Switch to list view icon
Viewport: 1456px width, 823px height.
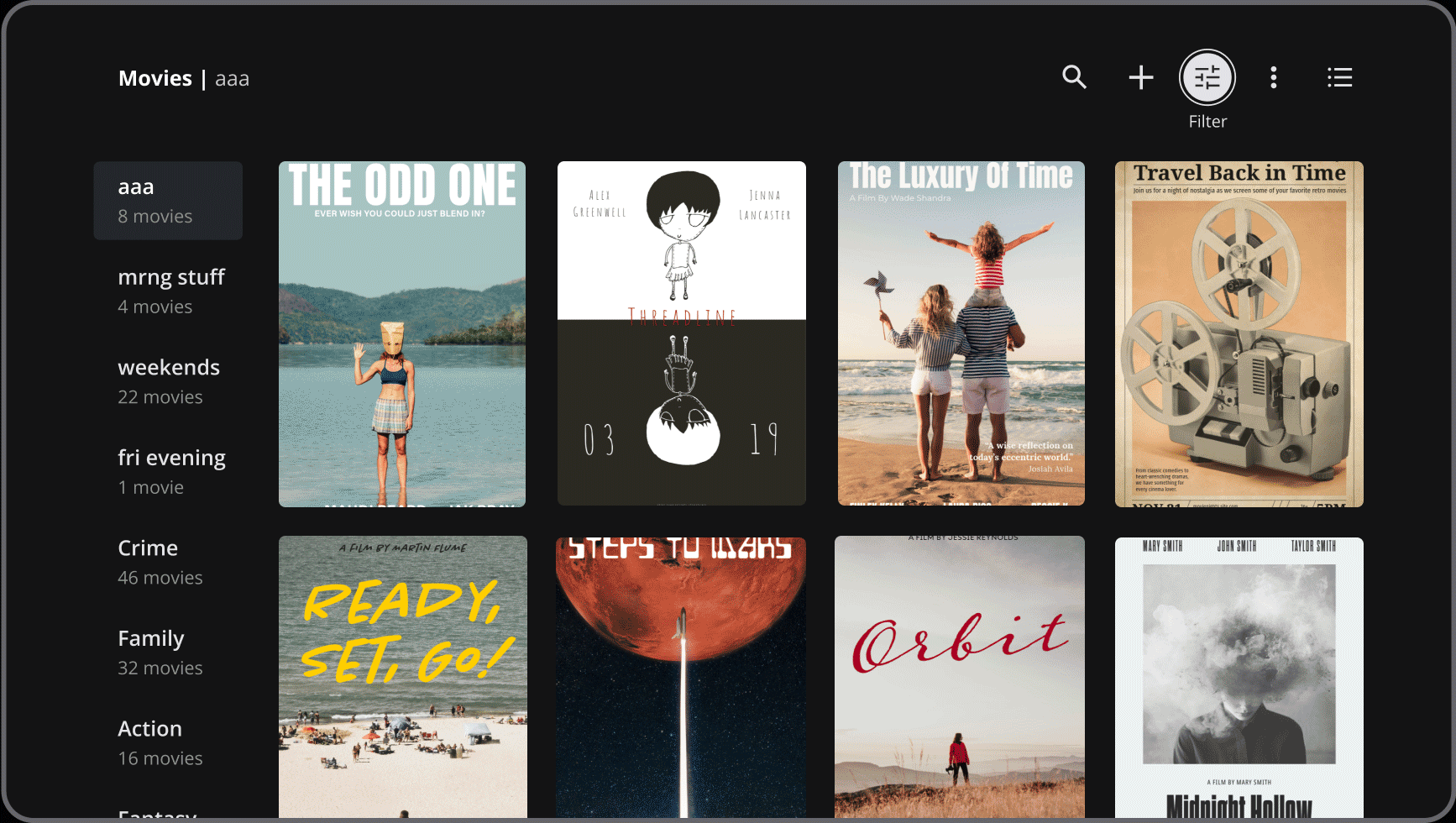[1339, 77]
